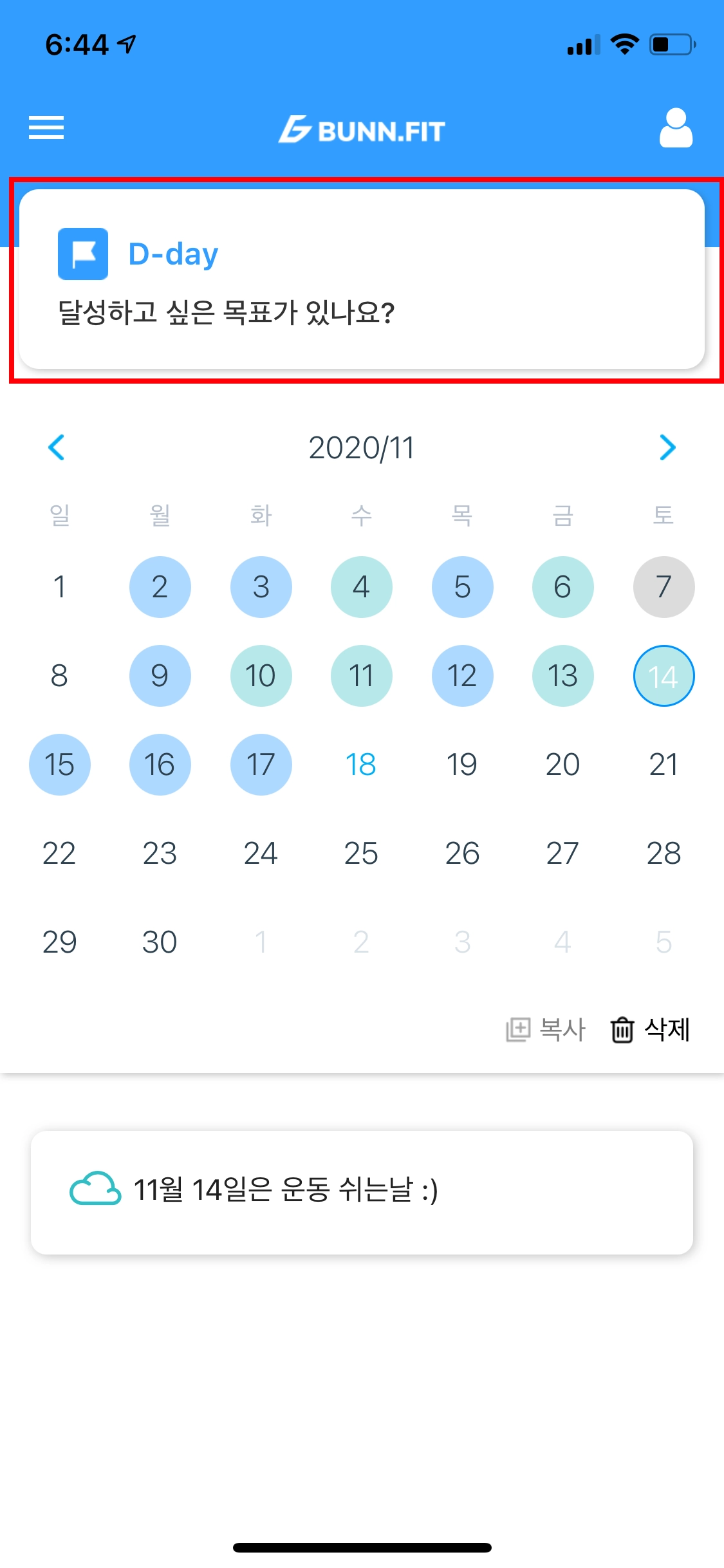The width and height of the screenshot is (724, 1568).
Task: Tap the 삭제 delete button
Action: pyautogui.click(x=650, y=1029)
